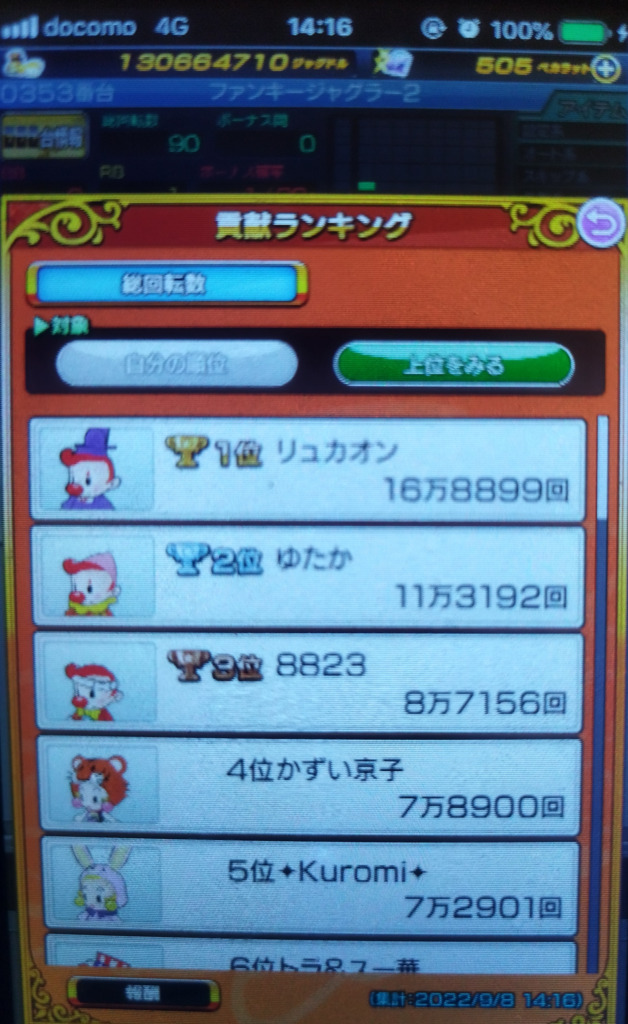
Task: Tap the green 上位をみる button
Action: 453,365
